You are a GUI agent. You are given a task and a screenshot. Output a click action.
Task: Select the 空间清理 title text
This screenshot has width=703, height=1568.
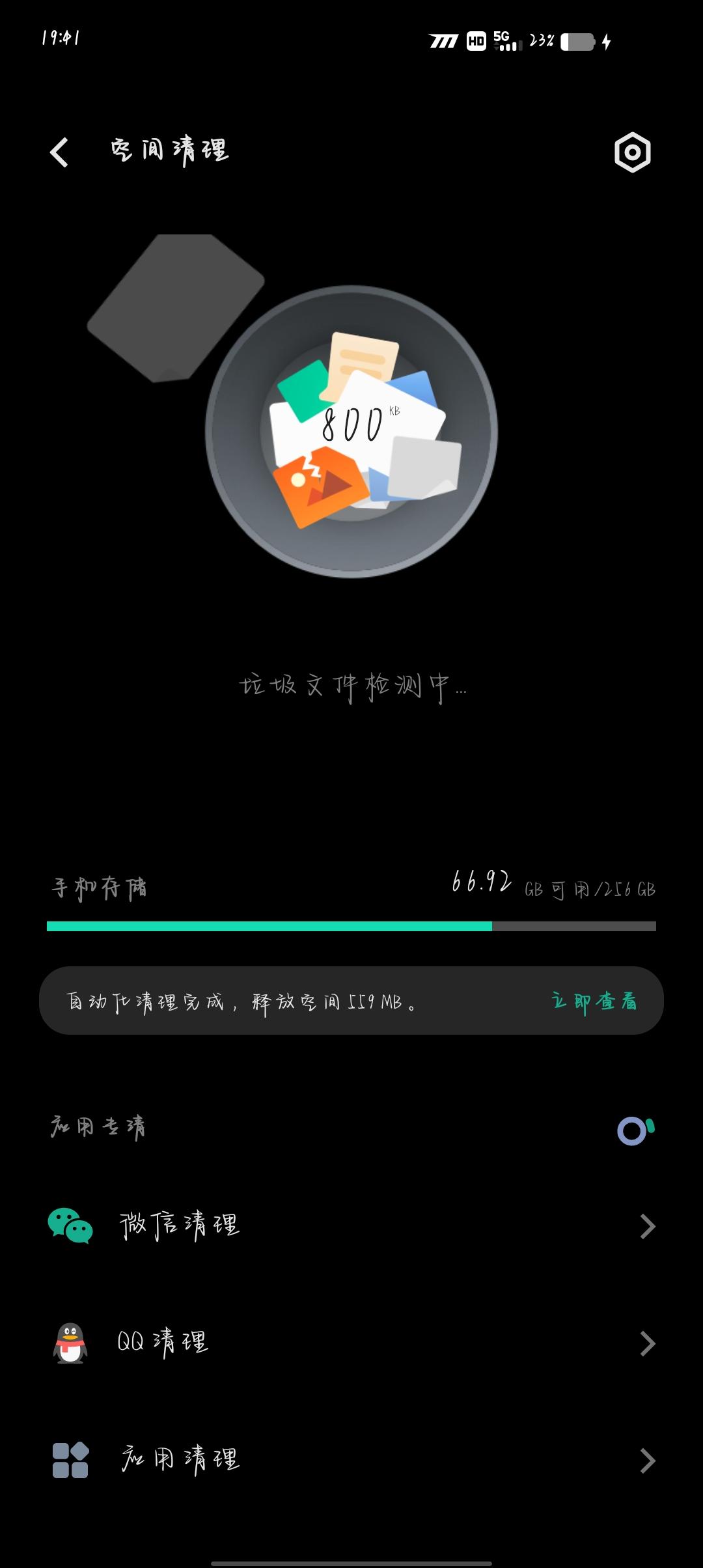pyautogui.click(x=168, y=152)
